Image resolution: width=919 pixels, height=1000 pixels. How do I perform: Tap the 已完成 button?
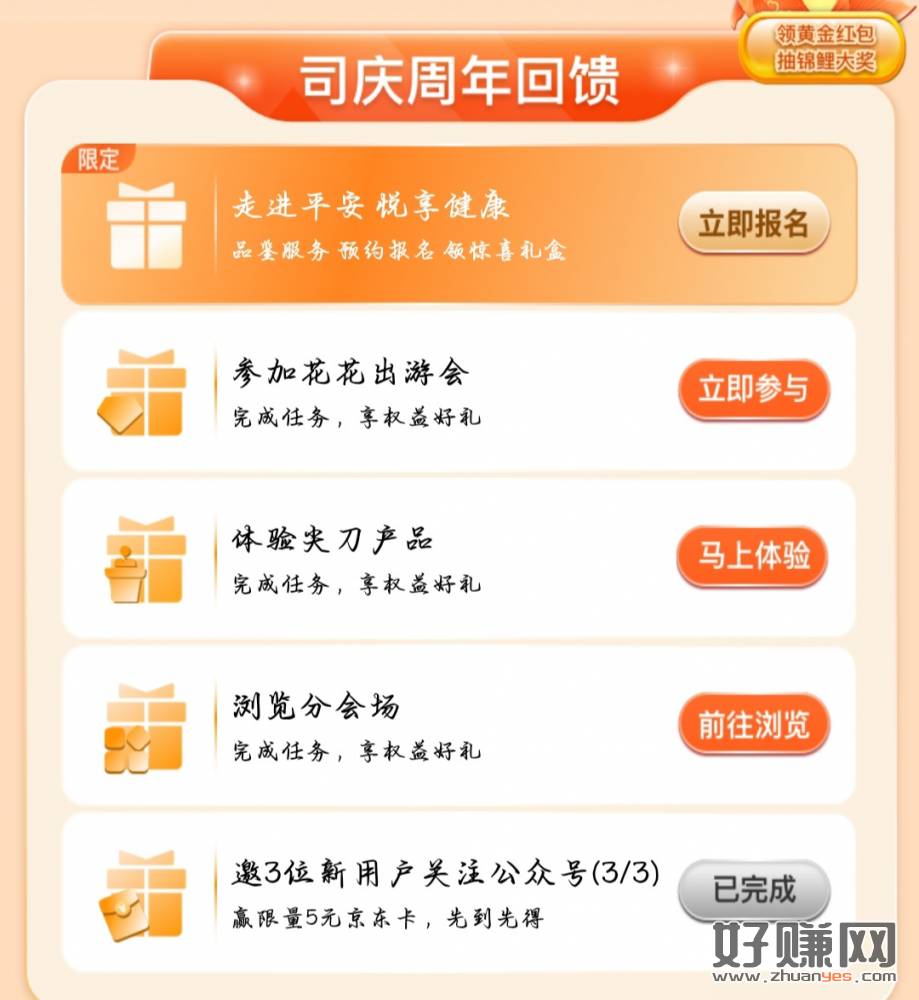tap(753, 889)
